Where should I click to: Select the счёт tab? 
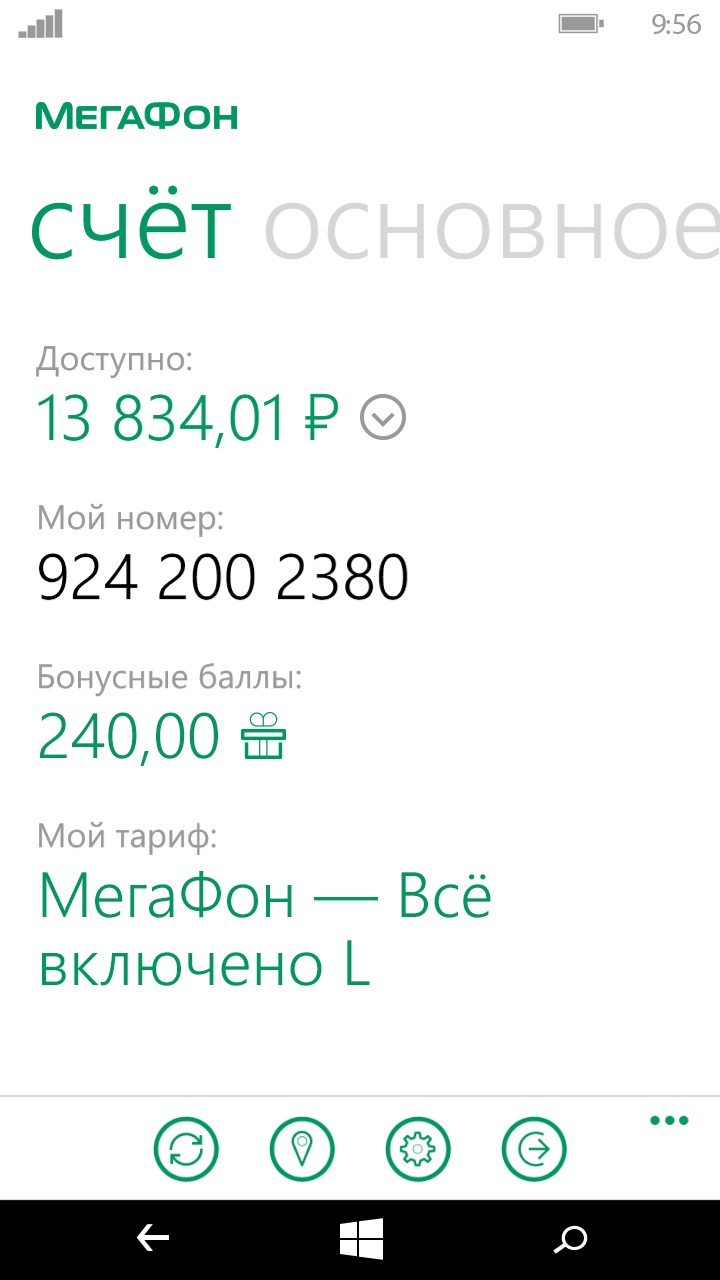(x=132, y=228)
